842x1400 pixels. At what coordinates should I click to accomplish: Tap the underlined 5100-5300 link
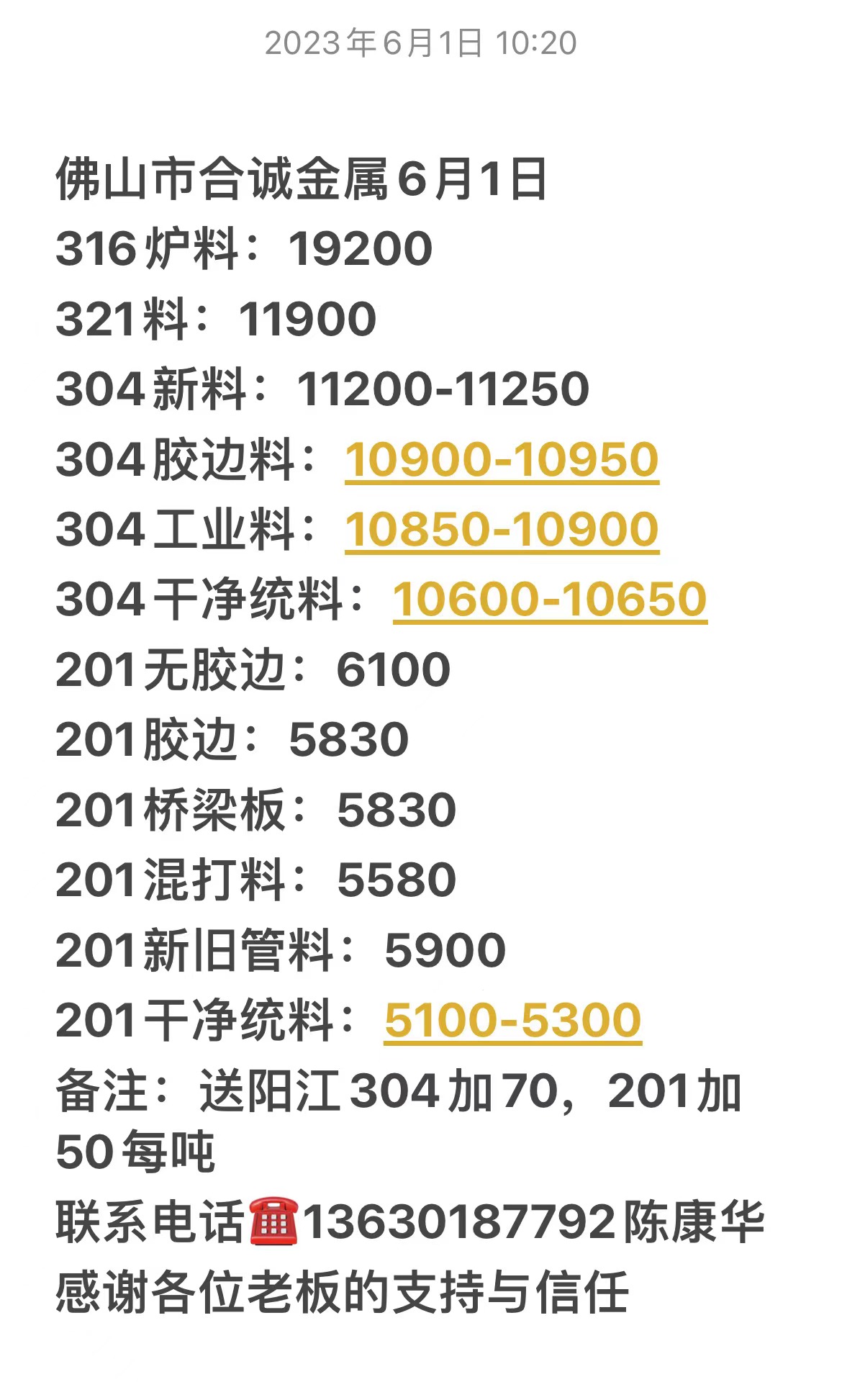pyautogui.click(x=512, y=1020)
